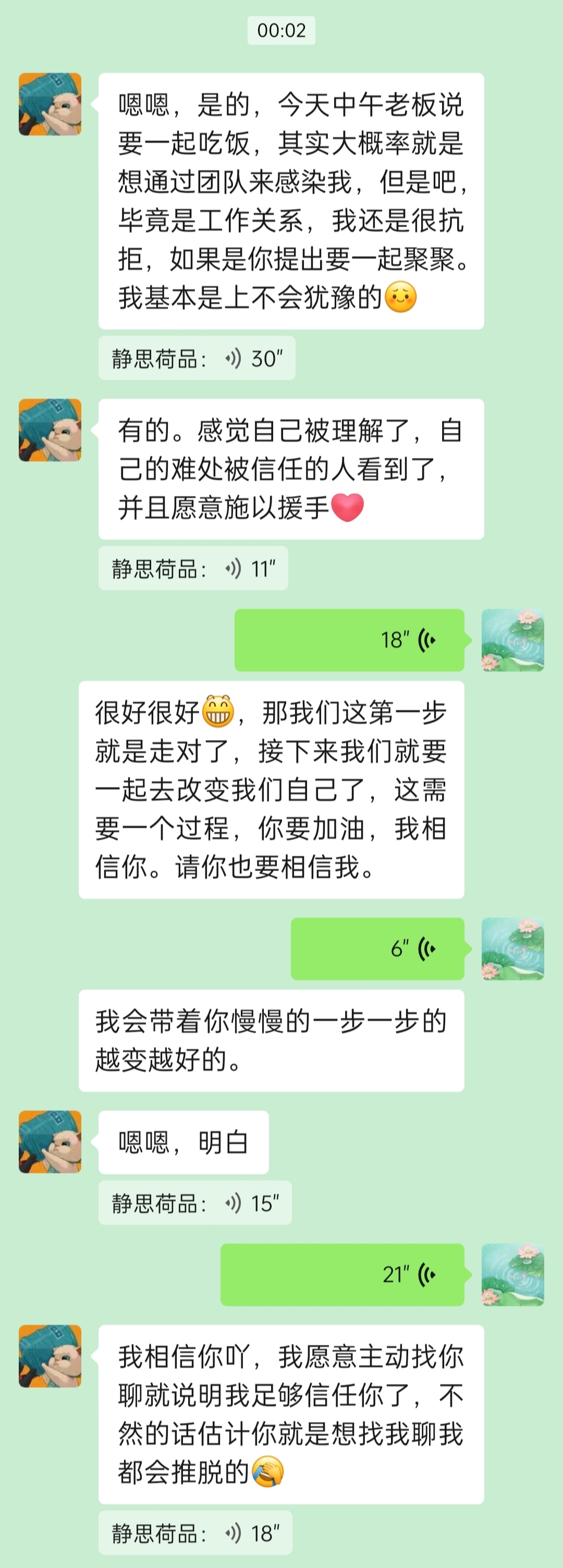This screenshot has height=1568, width=563.
Task: Open the quoted 18-second voice from 静思荷品
Action: 195,1533
